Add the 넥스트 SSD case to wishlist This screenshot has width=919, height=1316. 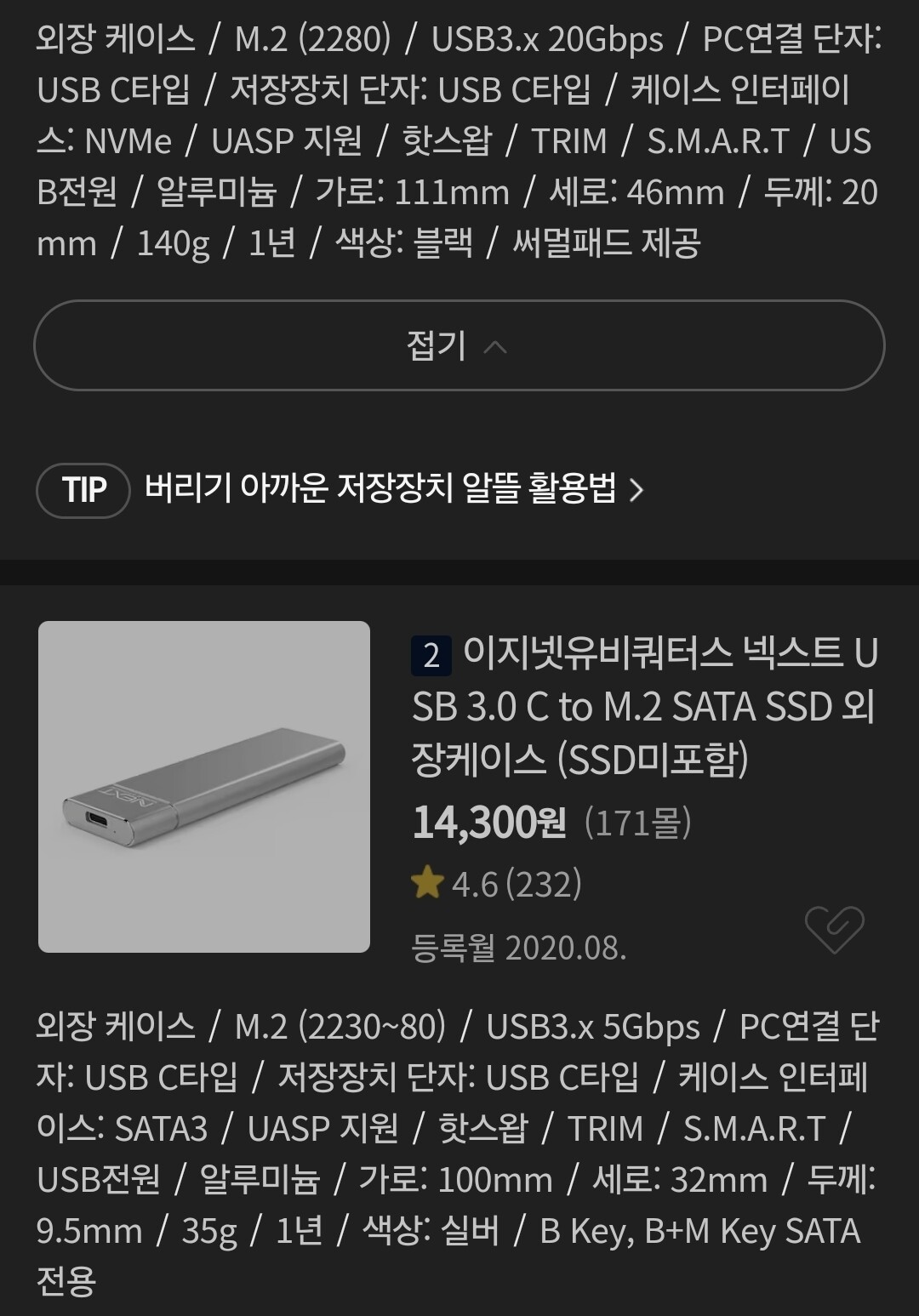834,928
